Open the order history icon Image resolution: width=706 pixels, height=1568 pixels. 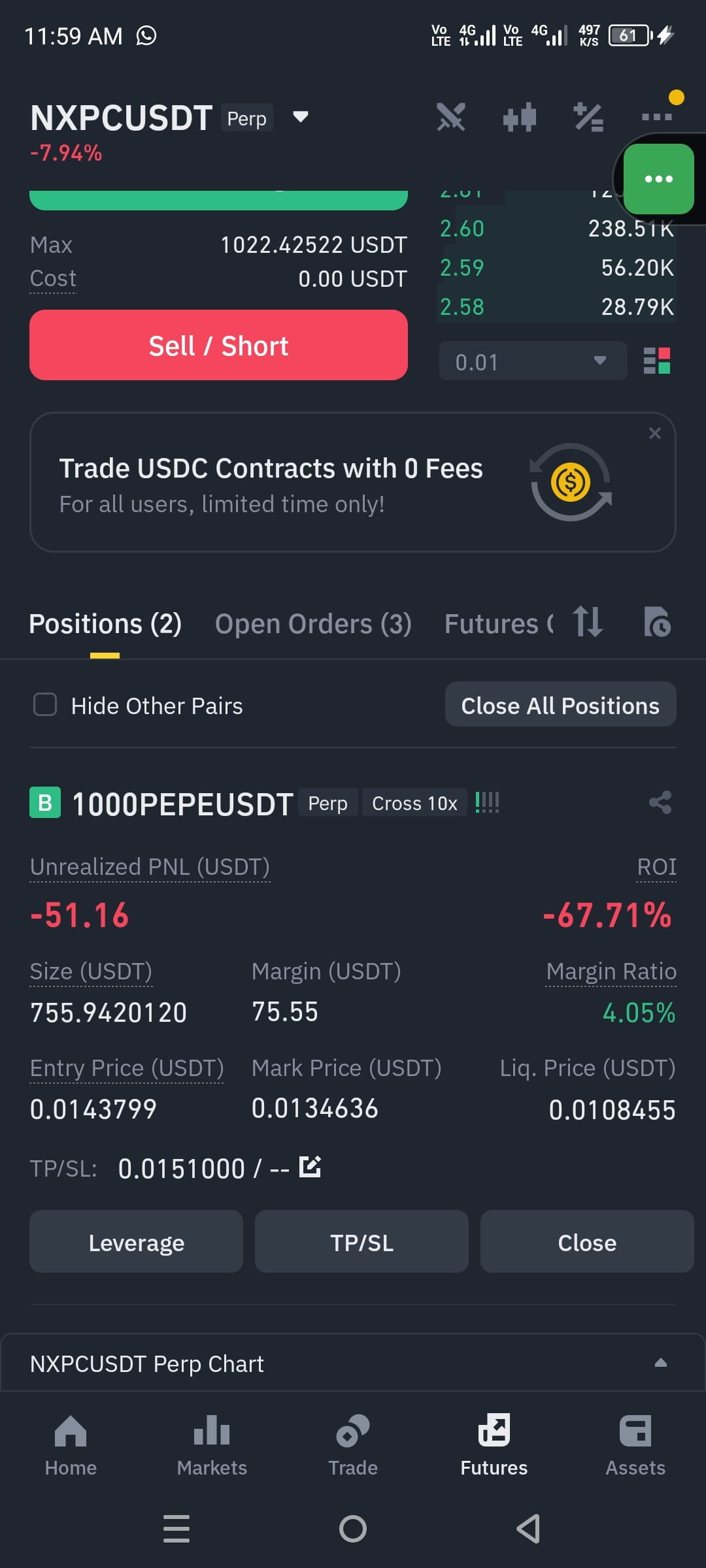point(657,621)
